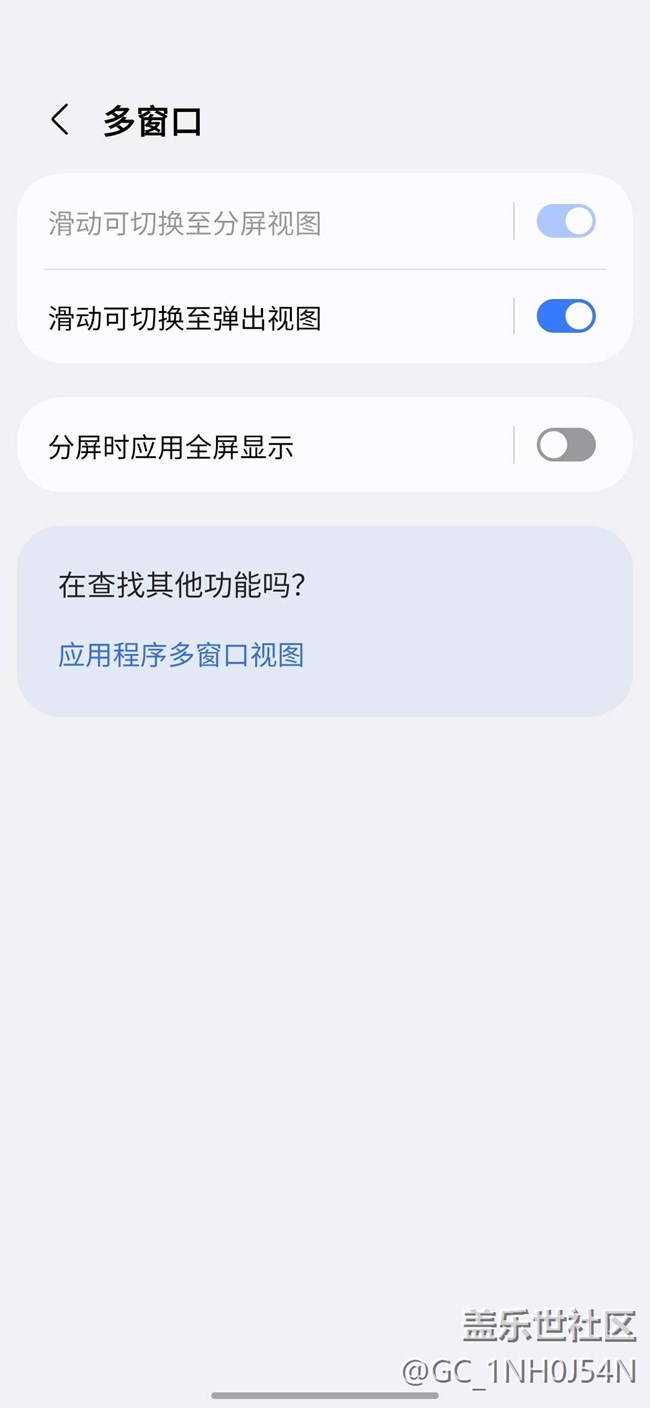Toggle the 滑动可切换至分屏视图 switch
The height and width of the screenshot is (1408, 650).
point(566,221)
